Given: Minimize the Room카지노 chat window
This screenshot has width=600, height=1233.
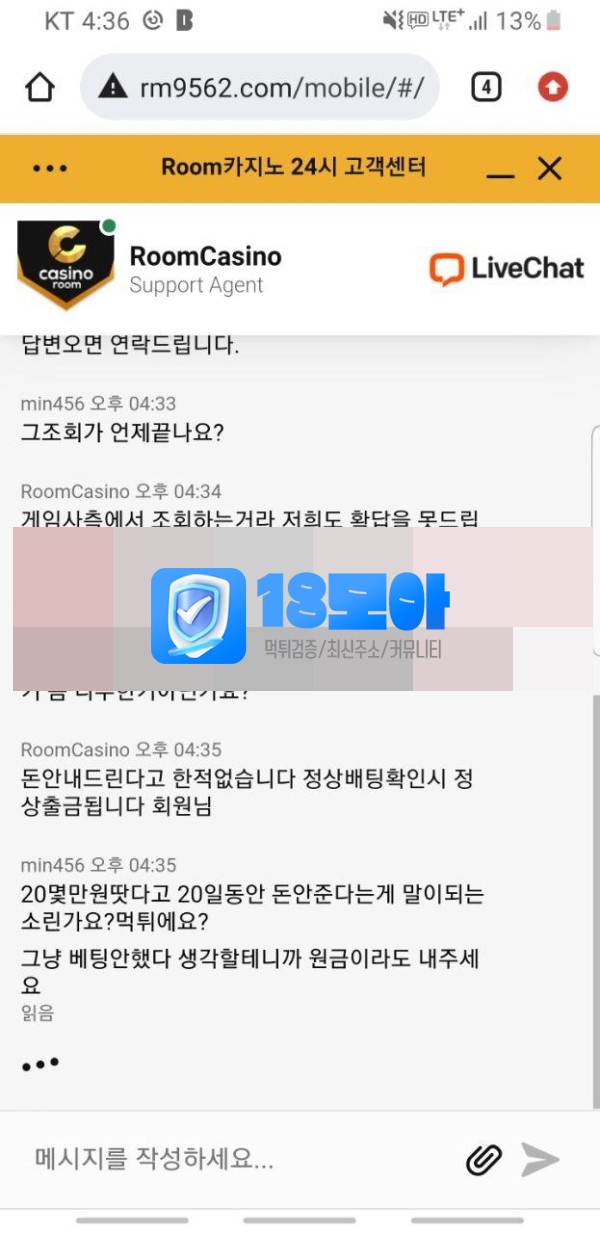Looking at the screenshot, I should (500, 170).
